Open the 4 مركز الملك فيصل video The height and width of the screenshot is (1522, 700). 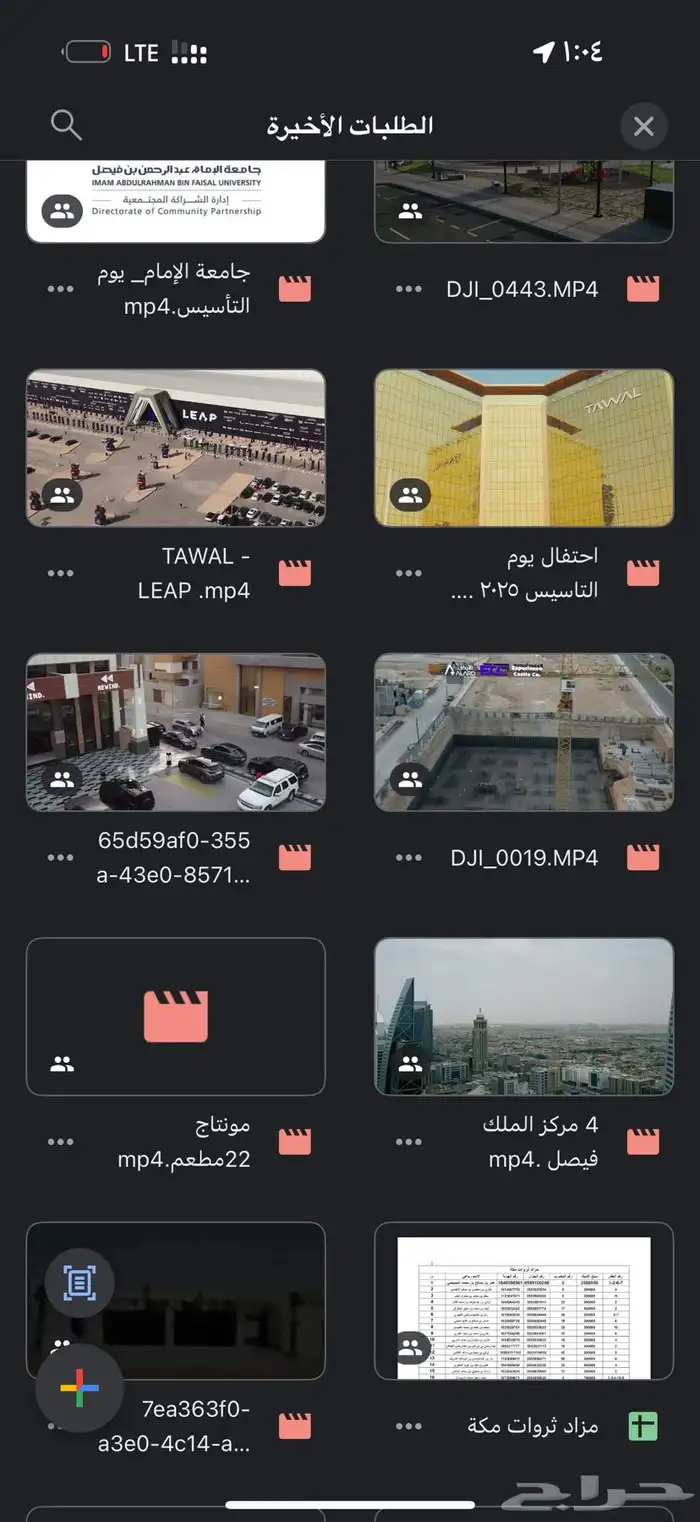pos(524,1016)
